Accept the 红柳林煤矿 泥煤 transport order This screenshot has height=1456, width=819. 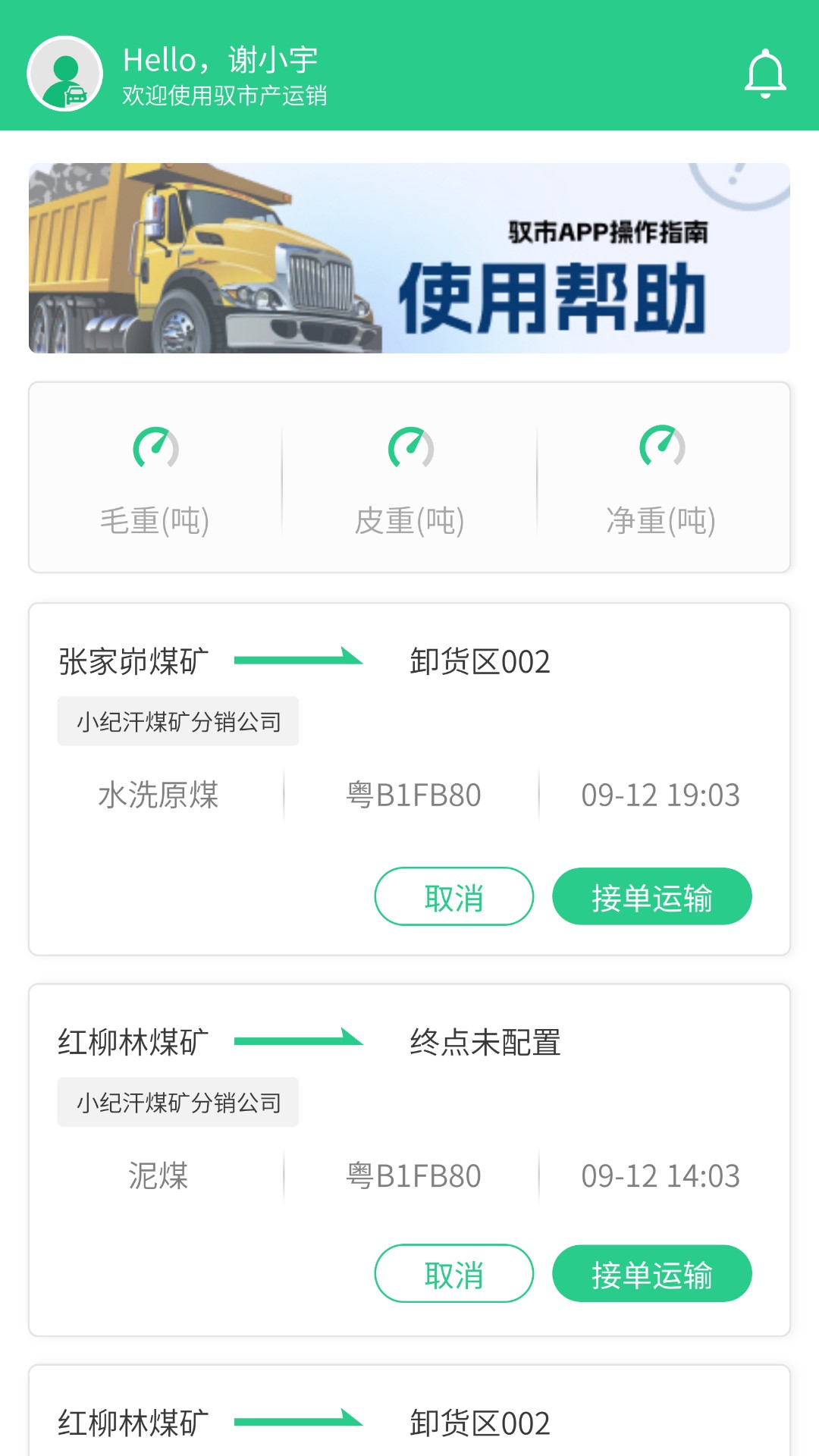point(651,1273)
